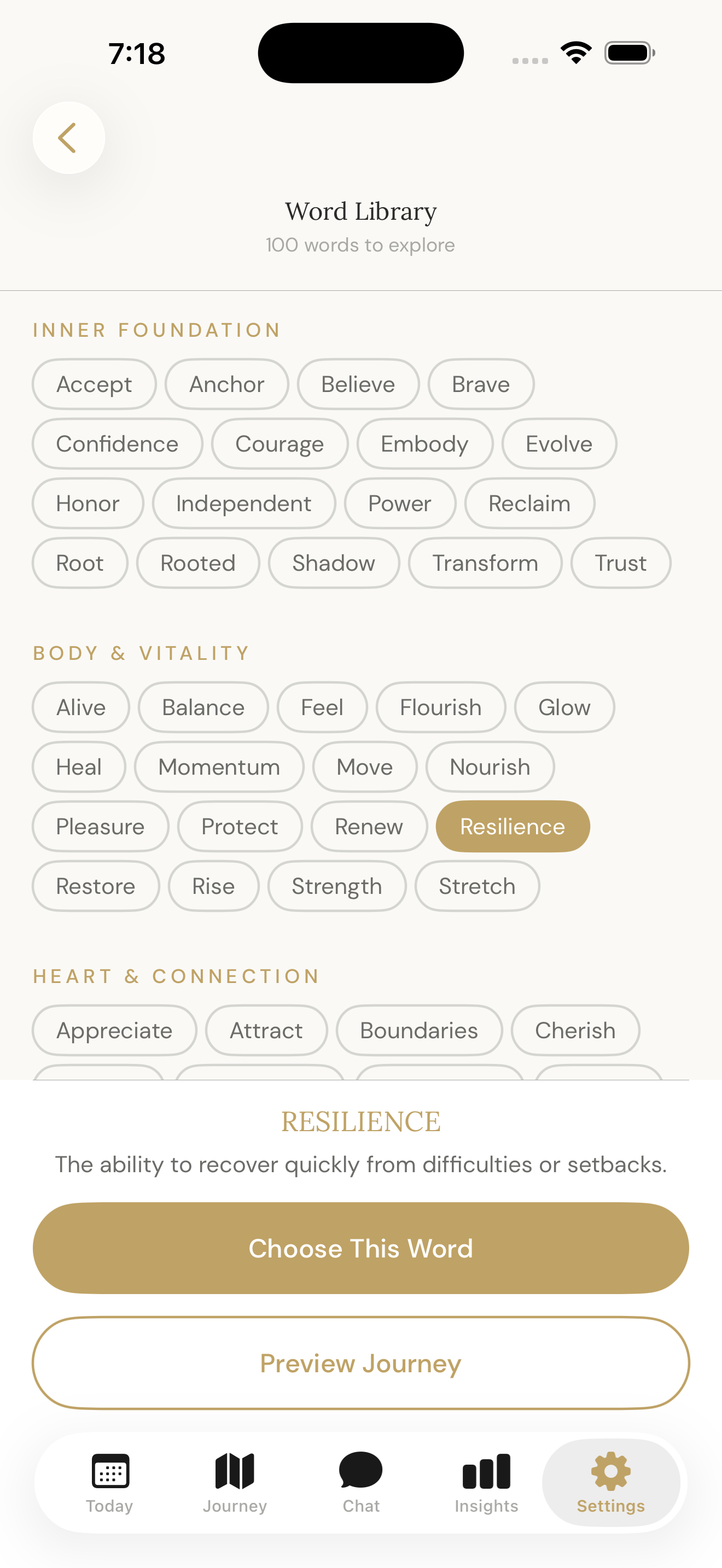Open Preview Journey
Image resolution: width=722 pixels, height=1568 pixels.
point(360,1364)
